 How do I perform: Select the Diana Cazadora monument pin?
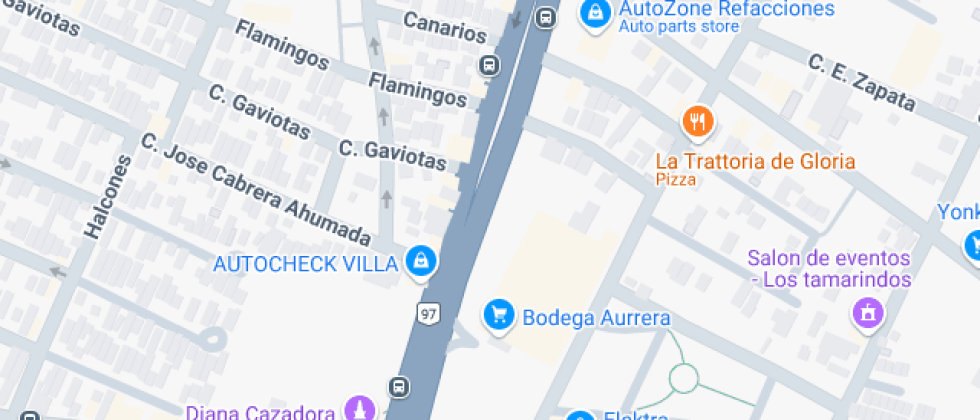(x=358, y=409)
